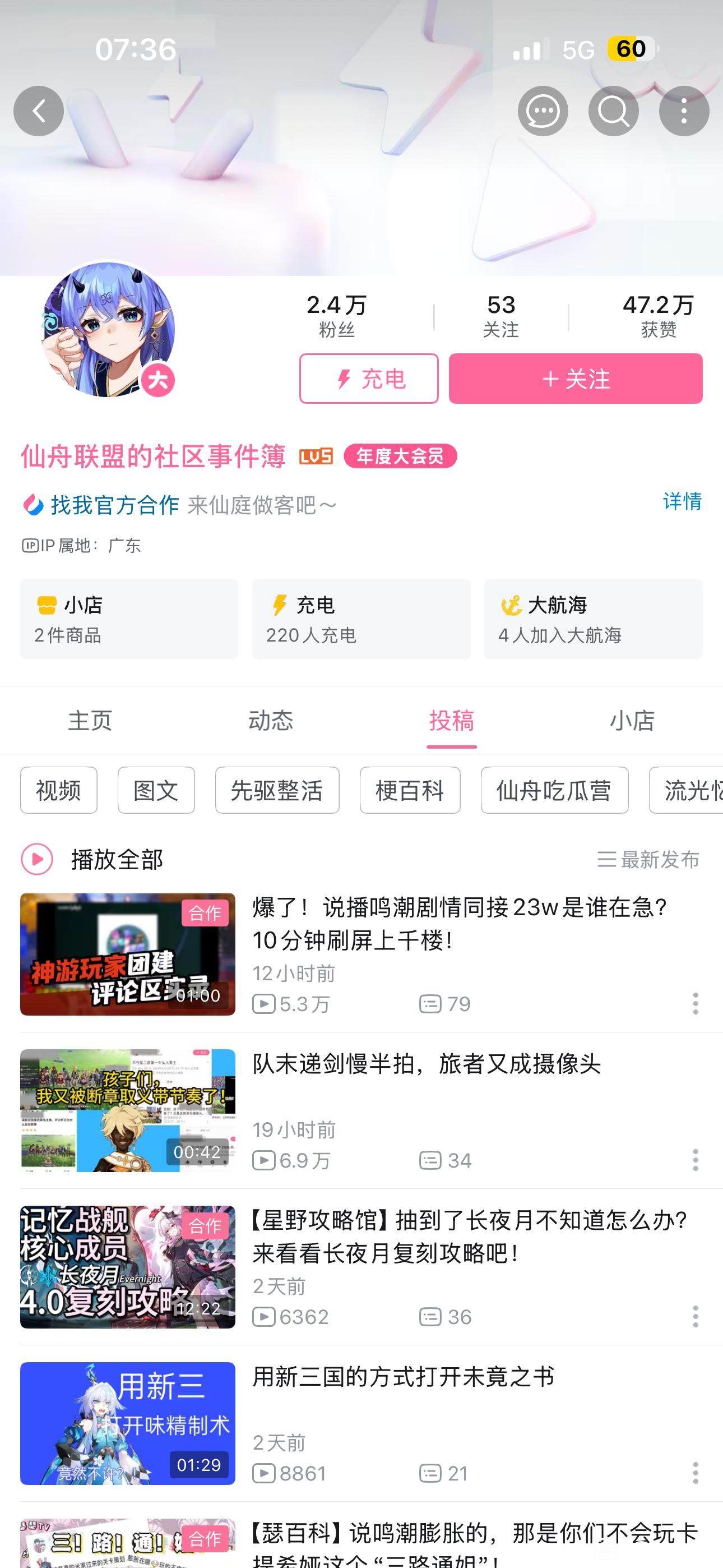Viewport: 723px width, 1568px height.
Task: Select the 图文 filter chip
Action: click(x=156, y=790)
